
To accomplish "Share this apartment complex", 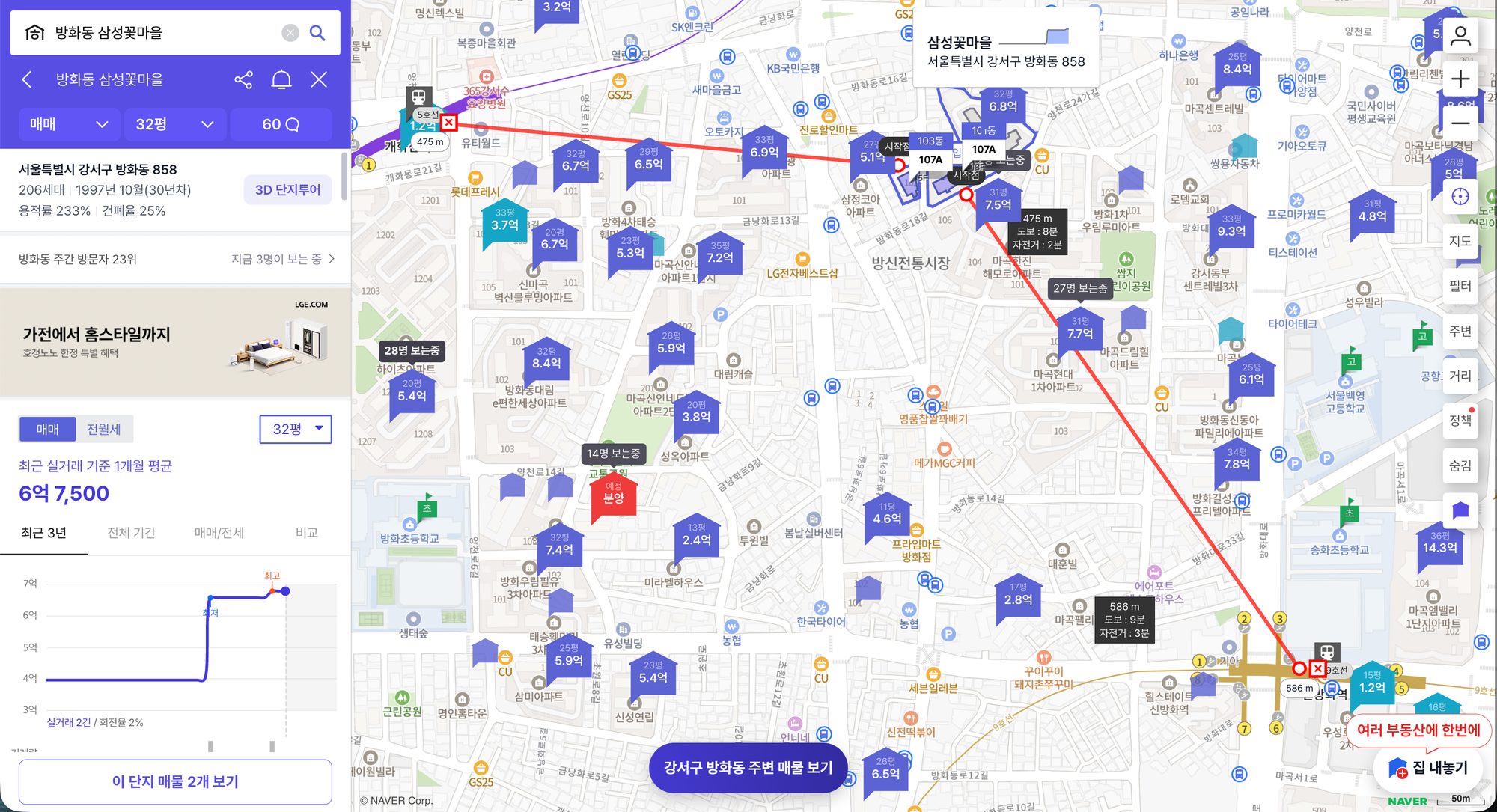I will pyautogui.click(x=243, y=79).
